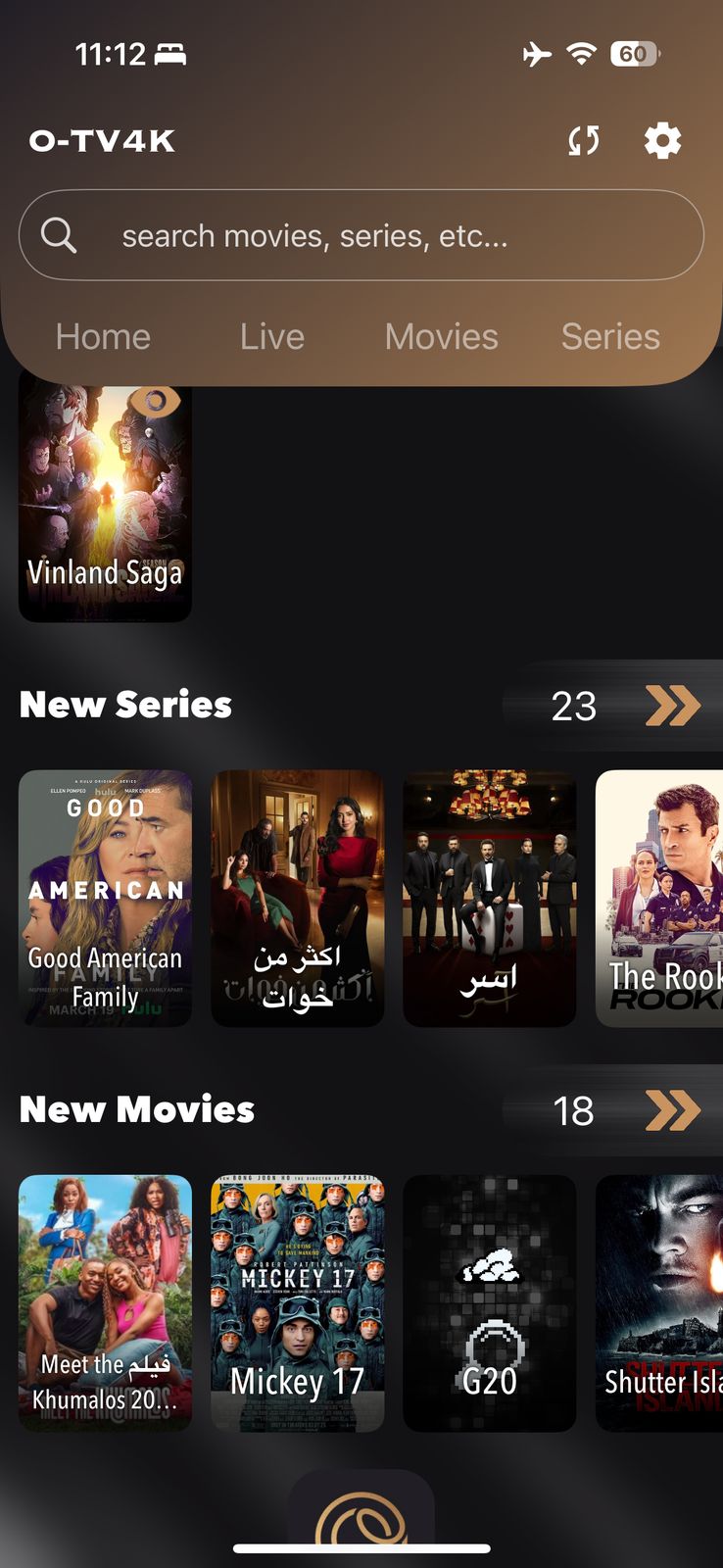
Task: Switch to the Home tab
Action: [x=103, y=337]
